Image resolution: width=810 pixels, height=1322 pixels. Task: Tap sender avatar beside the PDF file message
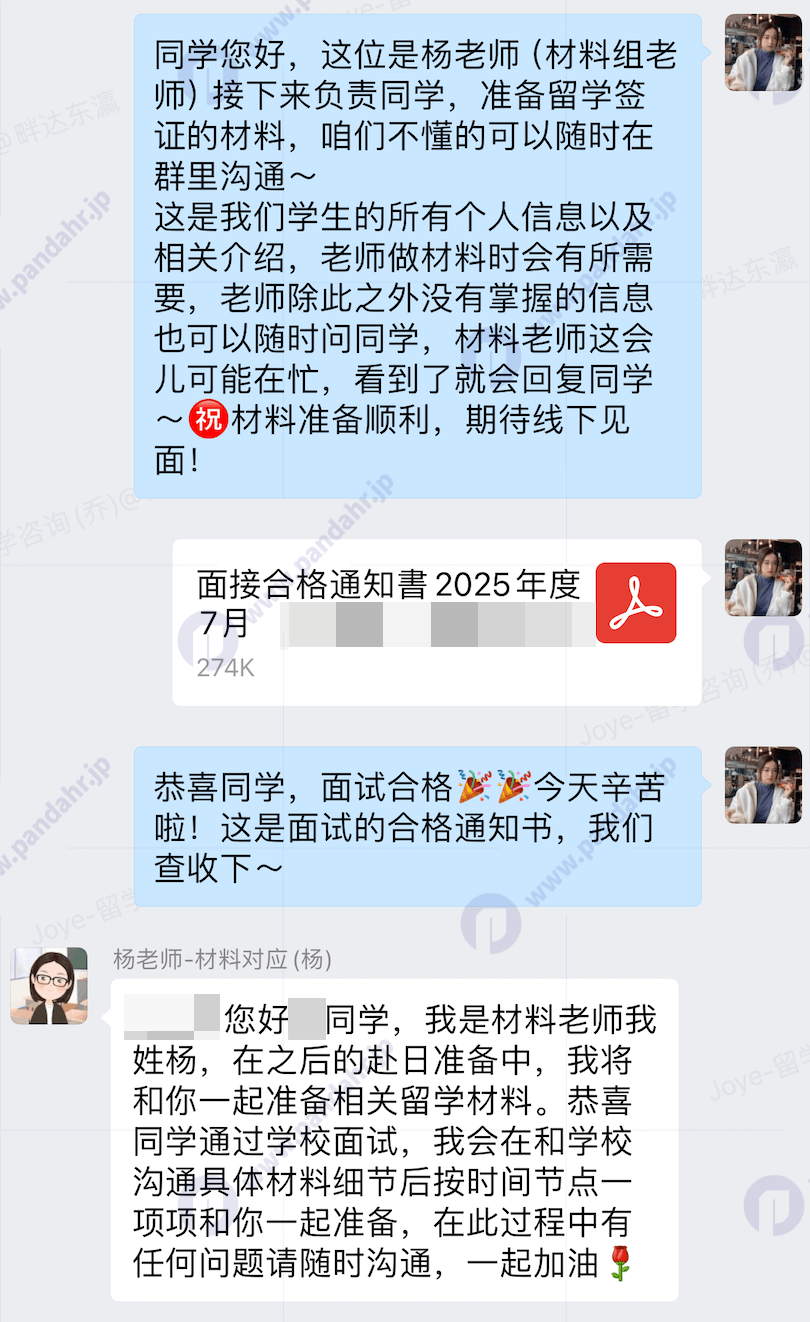(x=763, y=578)
